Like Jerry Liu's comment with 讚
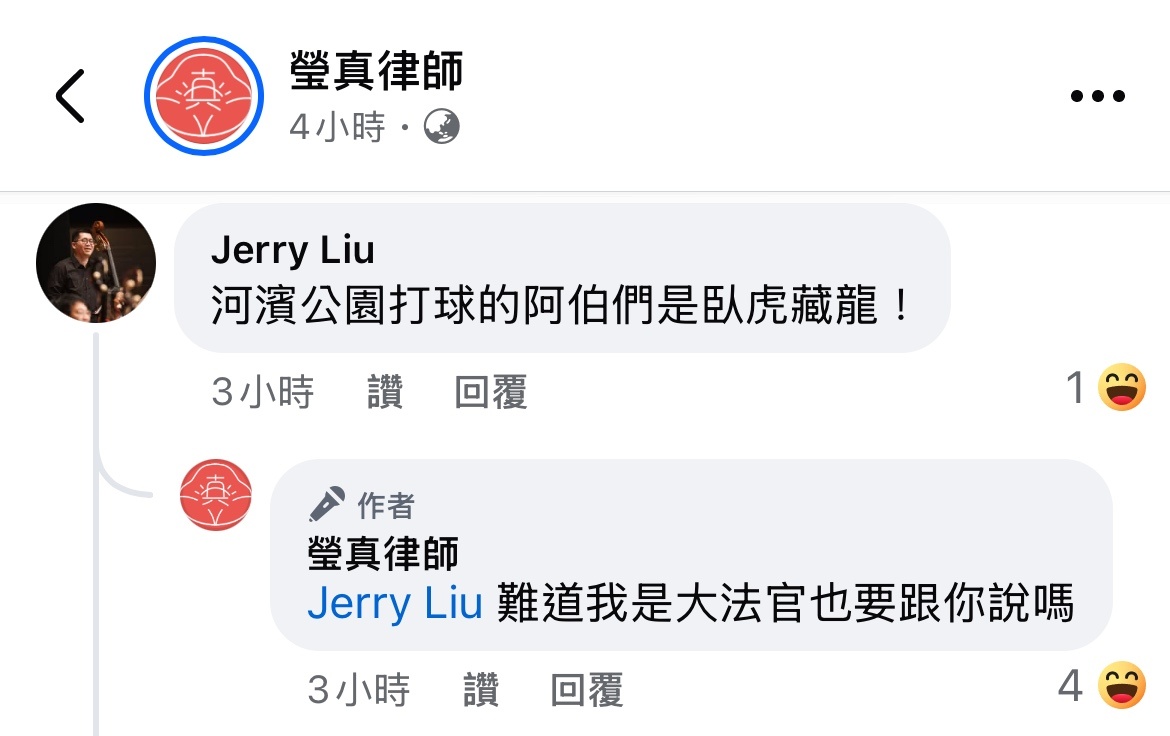The height and width of the screenshot is (736, 1170). coord(385,392)
